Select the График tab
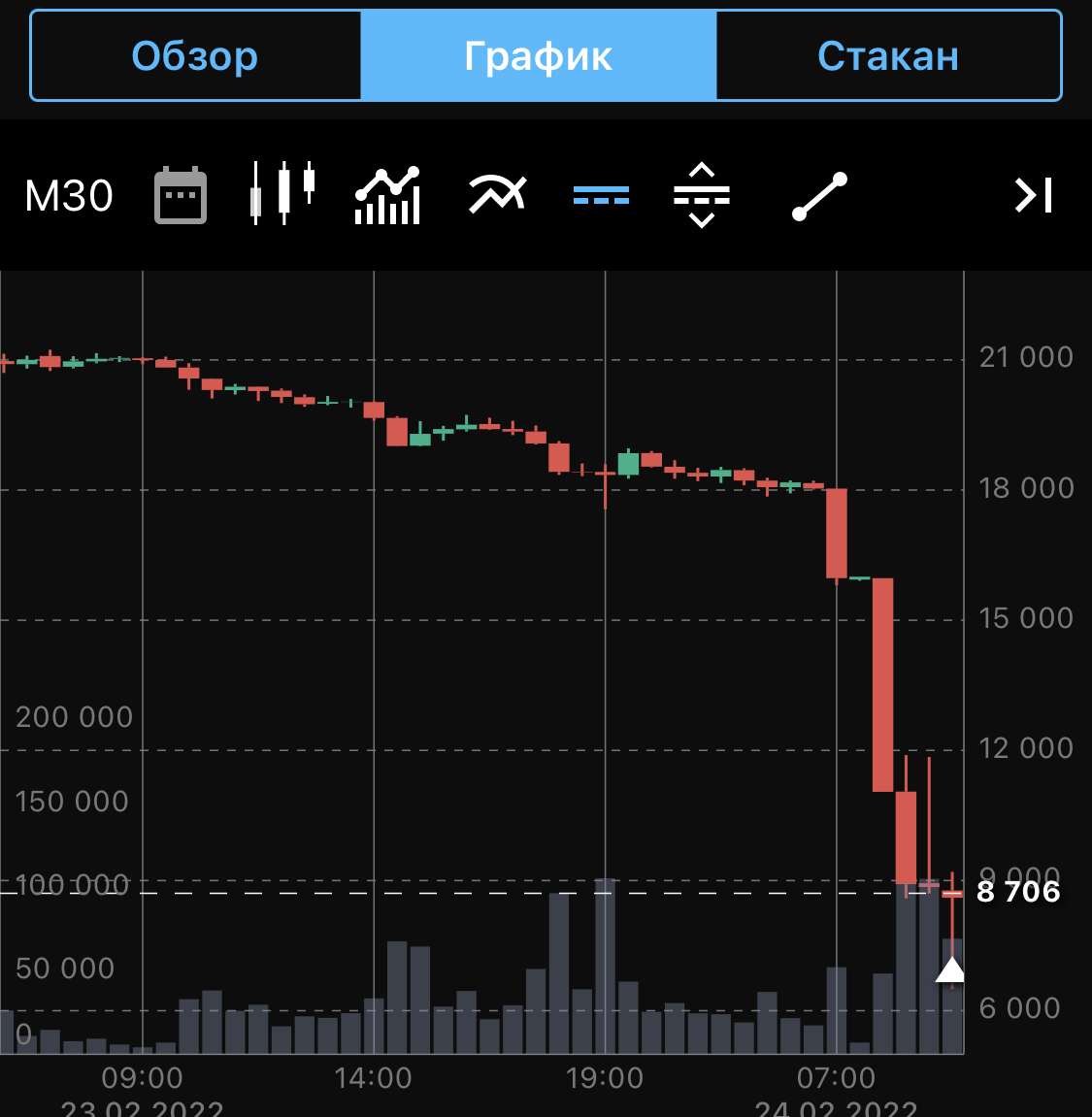Image resolution: width=1092 pixels, height=1117 pixels. coord(538,56)
